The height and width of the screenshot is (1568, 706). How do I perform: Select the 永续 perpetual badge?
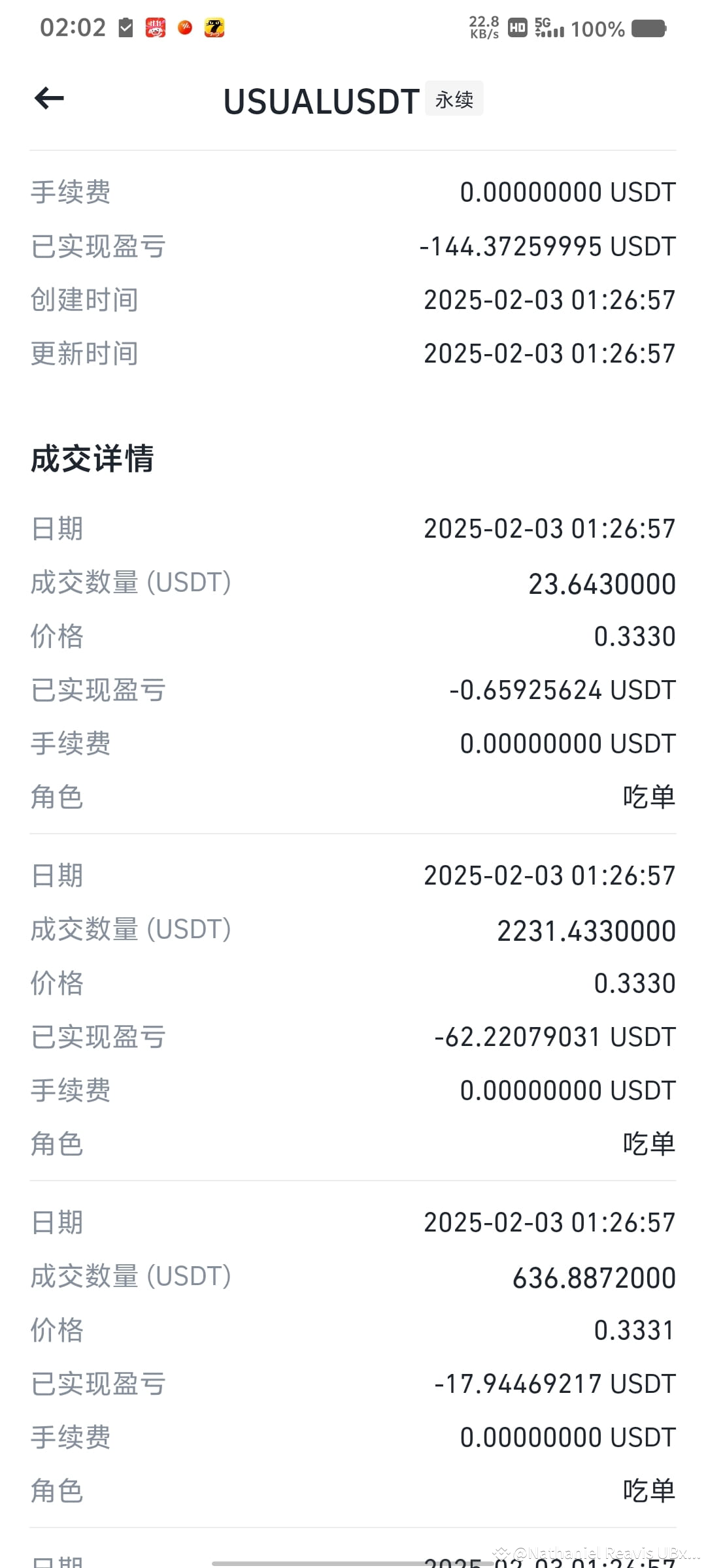coord(454,99)
